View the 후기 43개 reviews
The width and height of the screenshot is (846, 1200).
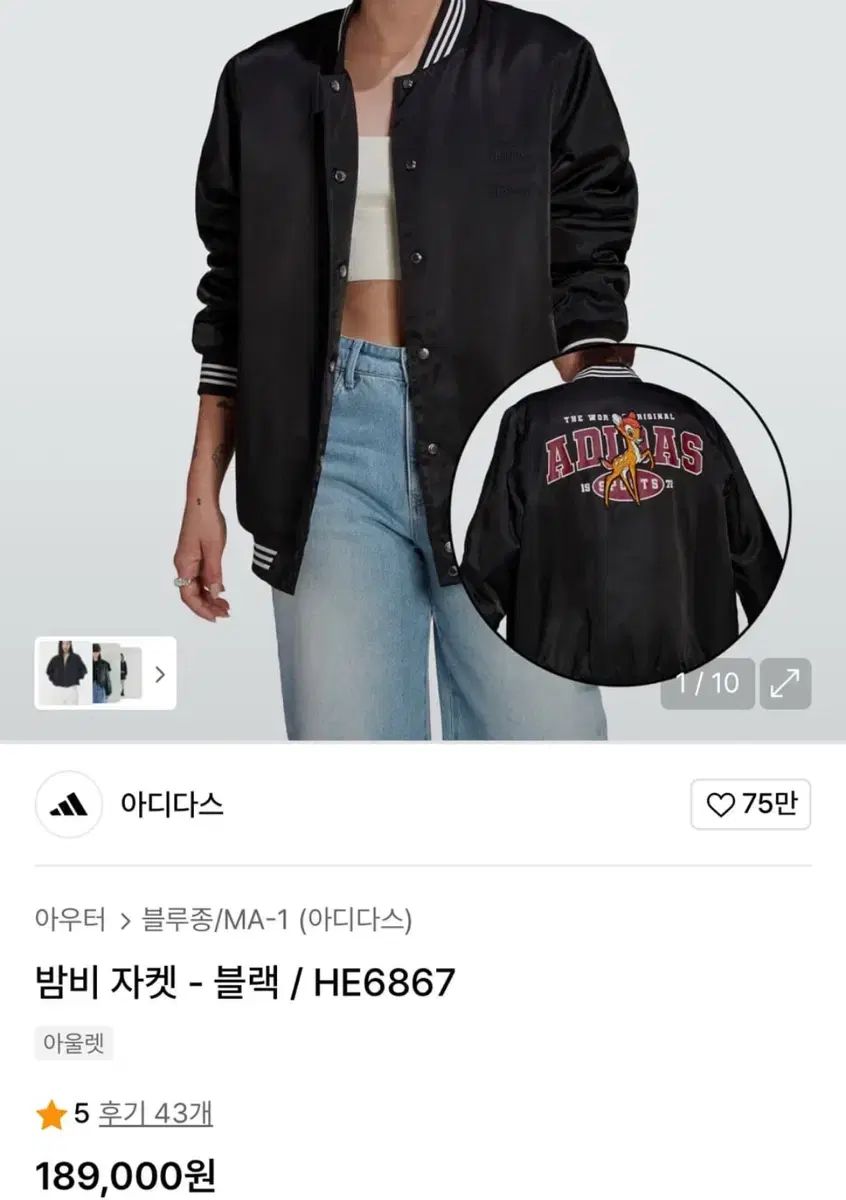click(x=155, y=1112)
